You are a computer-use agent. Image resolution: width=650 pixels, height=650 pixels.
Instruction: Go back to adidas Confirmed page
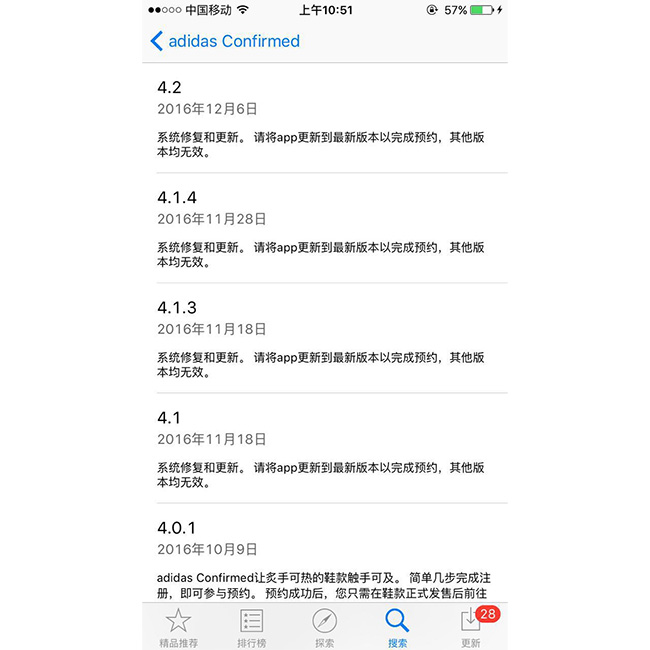224,41
